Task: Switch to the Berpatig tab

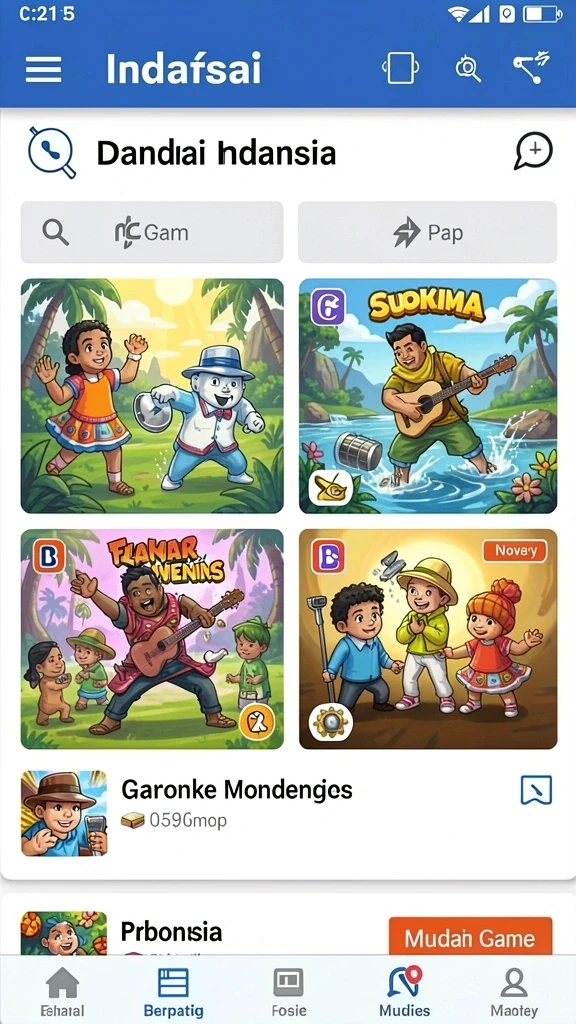Action: (x=173, y=990)
